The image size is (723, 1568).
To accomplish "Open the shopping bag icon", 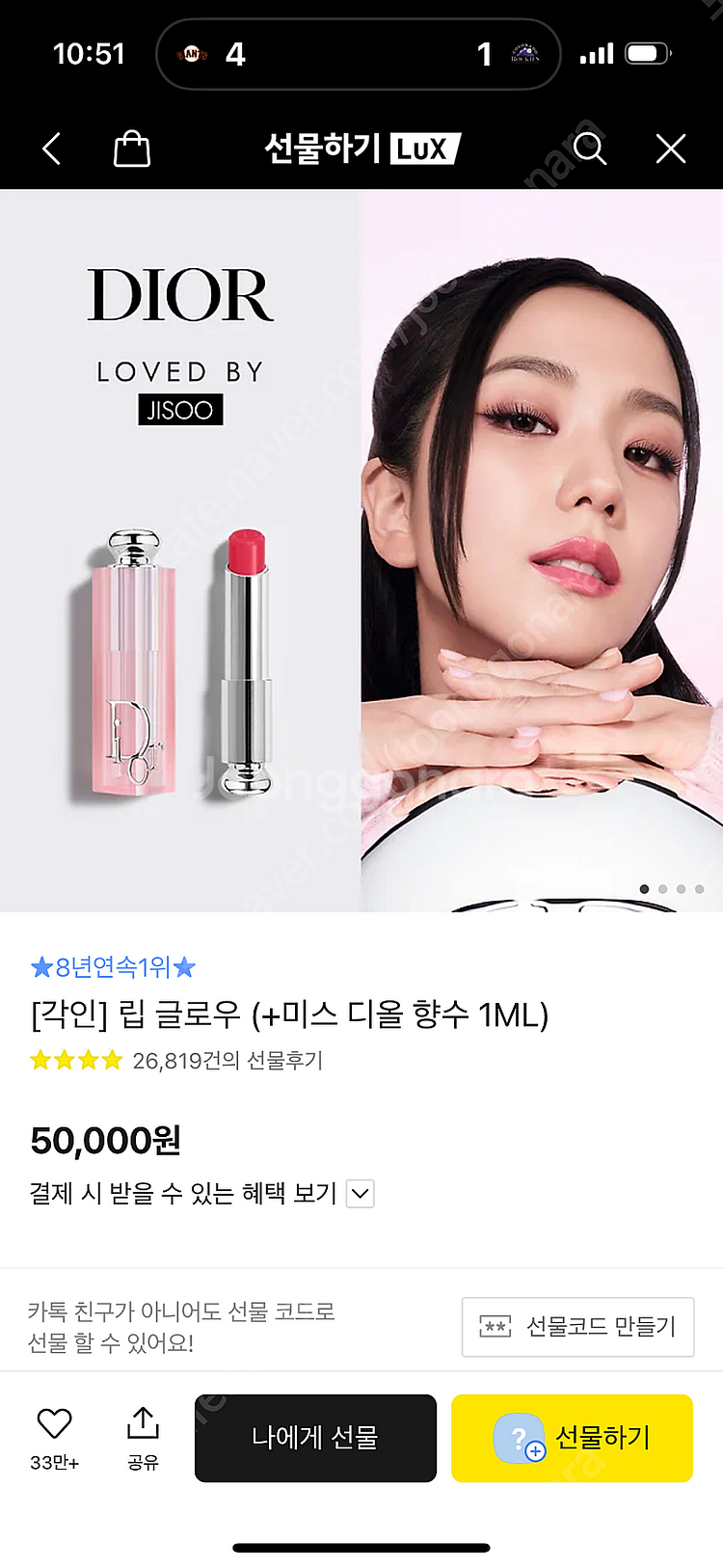I will [x=132, y=149].
